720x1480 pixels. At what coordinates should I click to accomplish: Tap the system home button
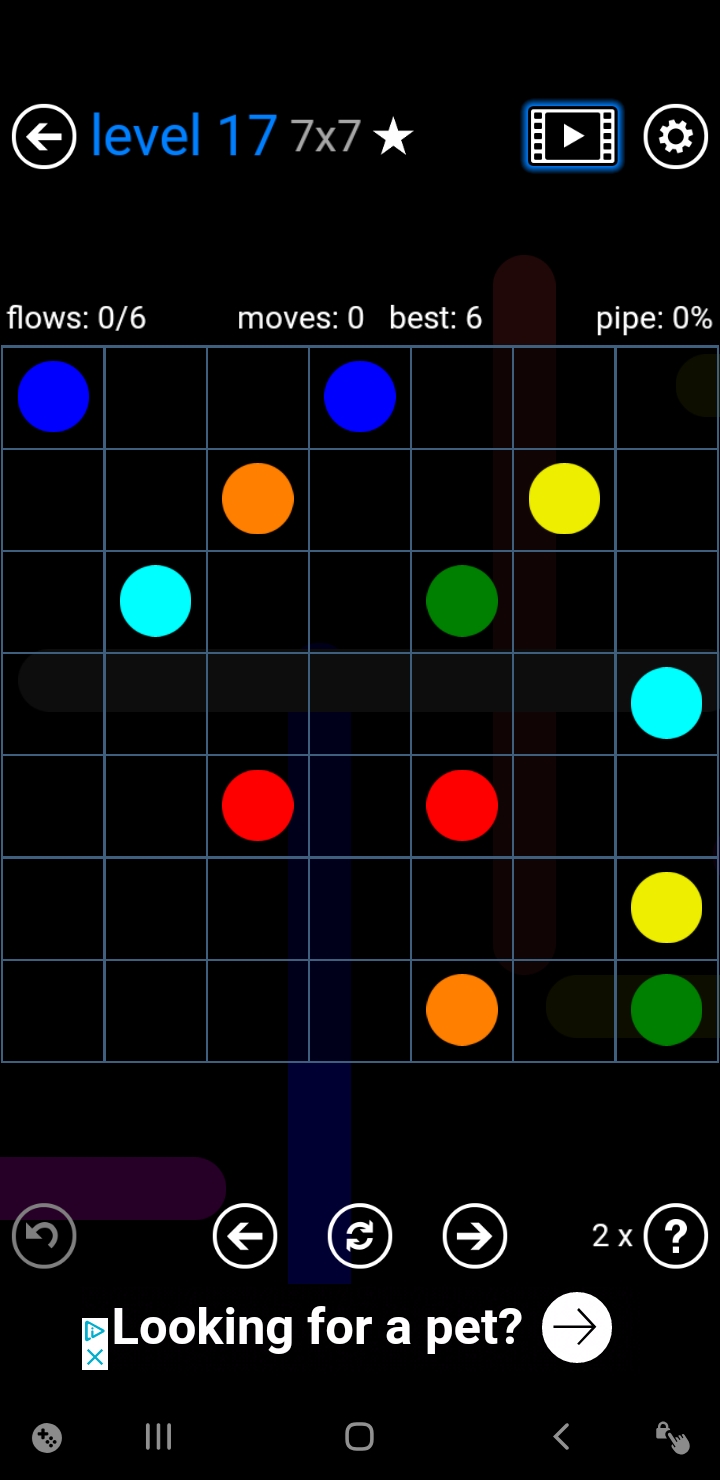coord(359,1437)
